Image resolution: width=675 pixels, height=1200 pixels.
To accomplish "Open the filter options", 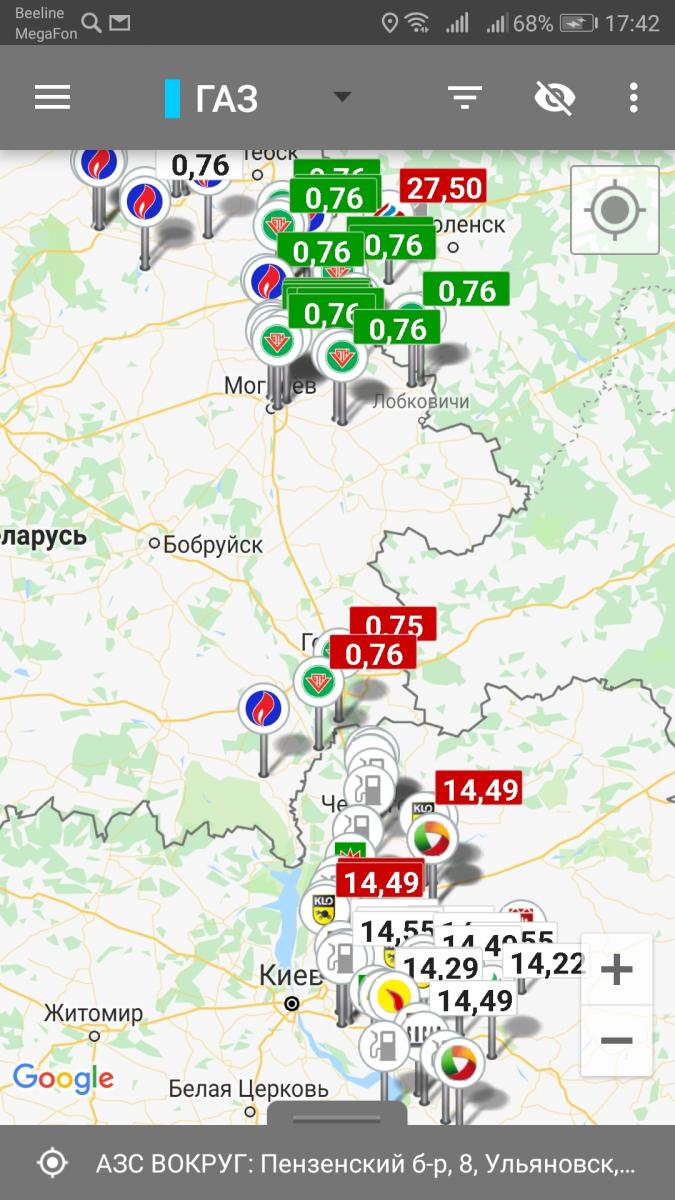I will (x=465, y=97).
